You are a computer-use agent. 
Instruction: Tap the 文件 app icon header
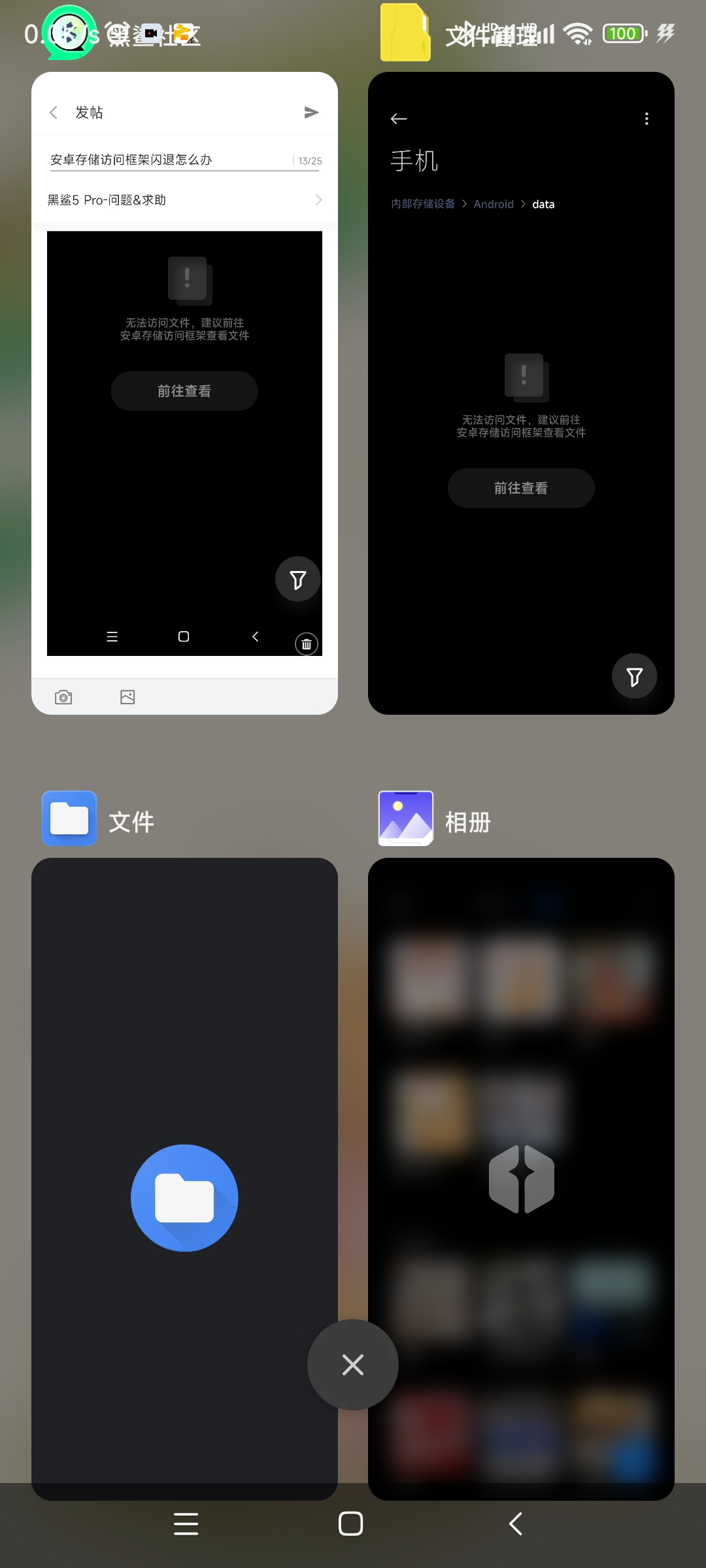coord(69,819)
